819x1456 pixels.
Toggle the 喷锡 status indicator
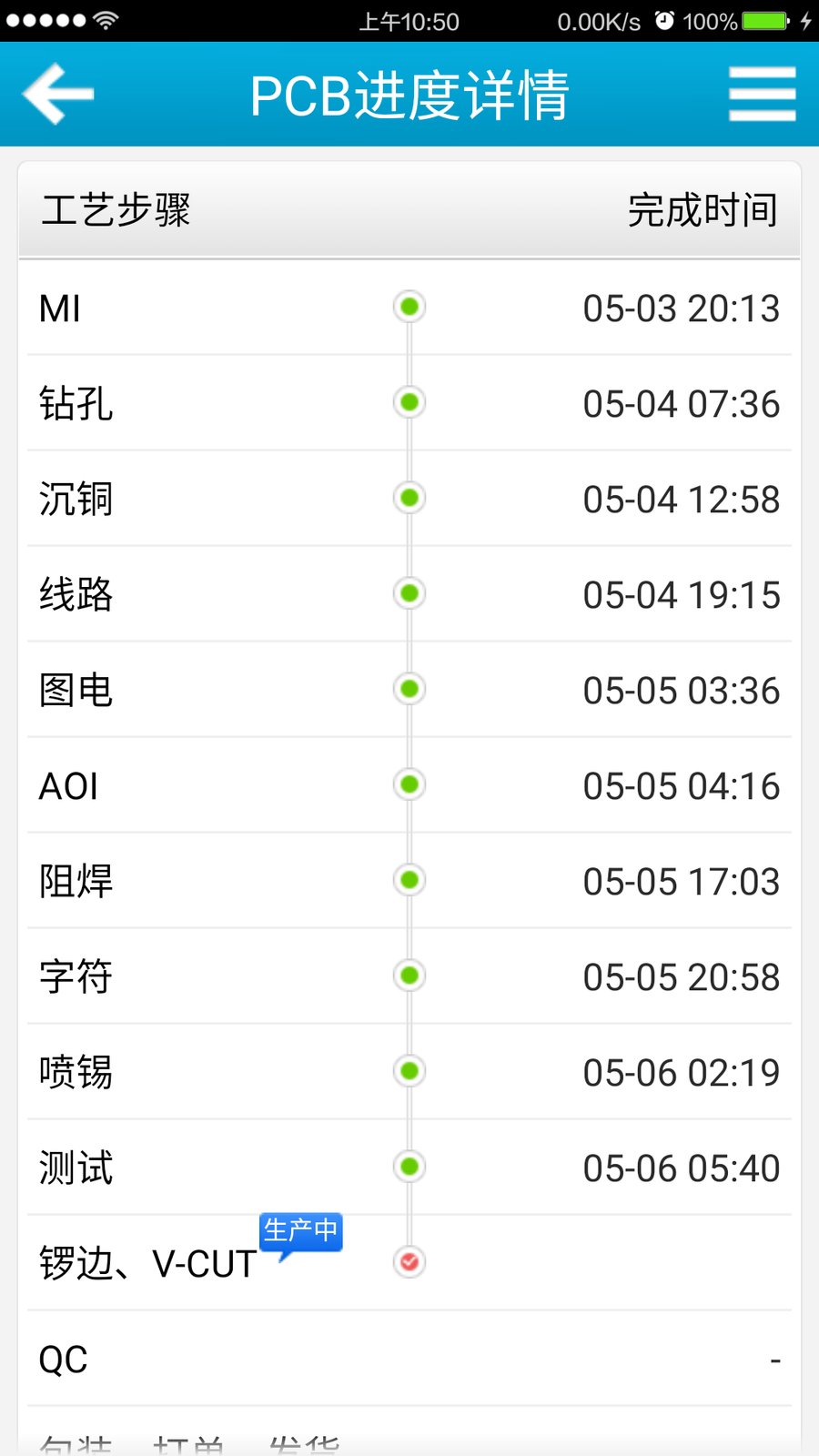tap(409, 1070)
